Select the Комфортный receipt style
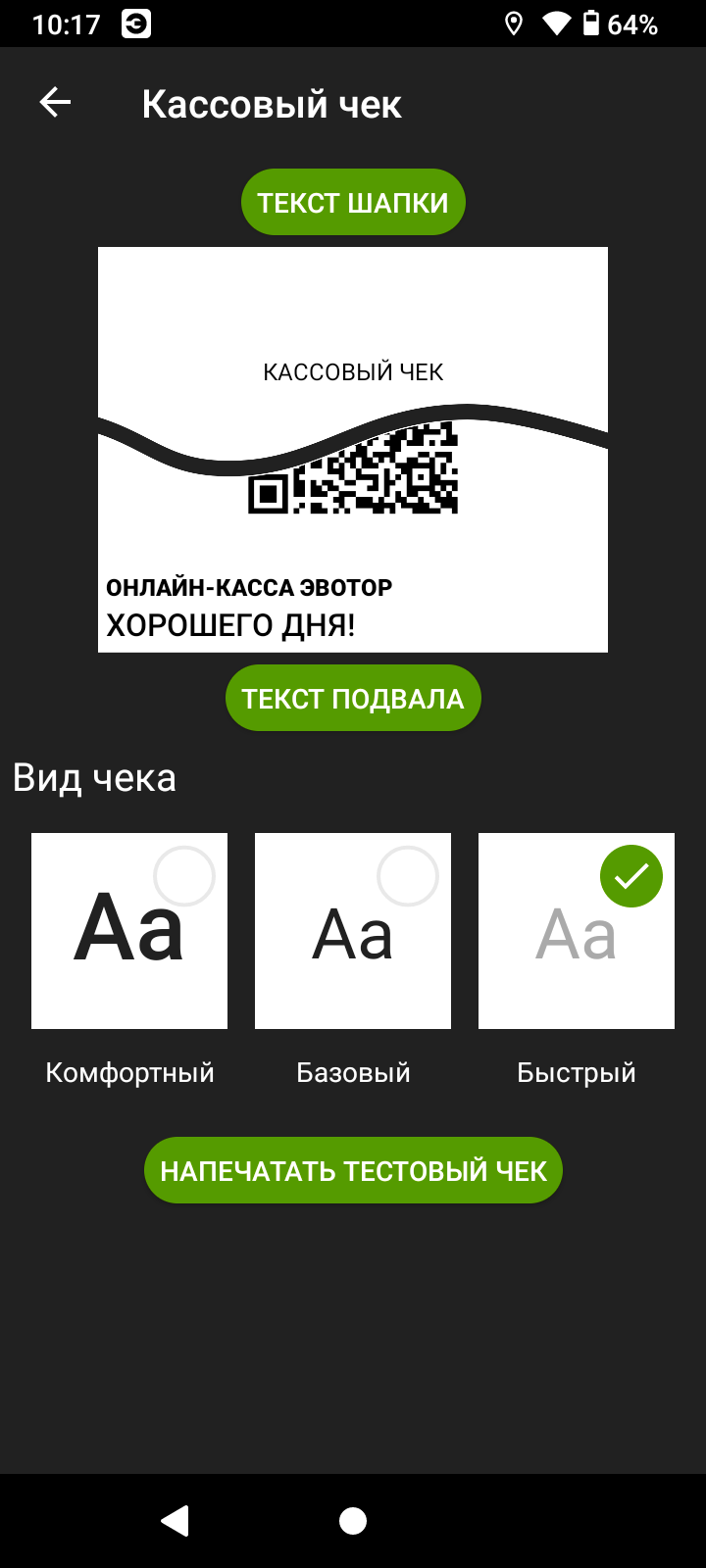The height and width of the screenshot is (1568, 706). [129, 931]
